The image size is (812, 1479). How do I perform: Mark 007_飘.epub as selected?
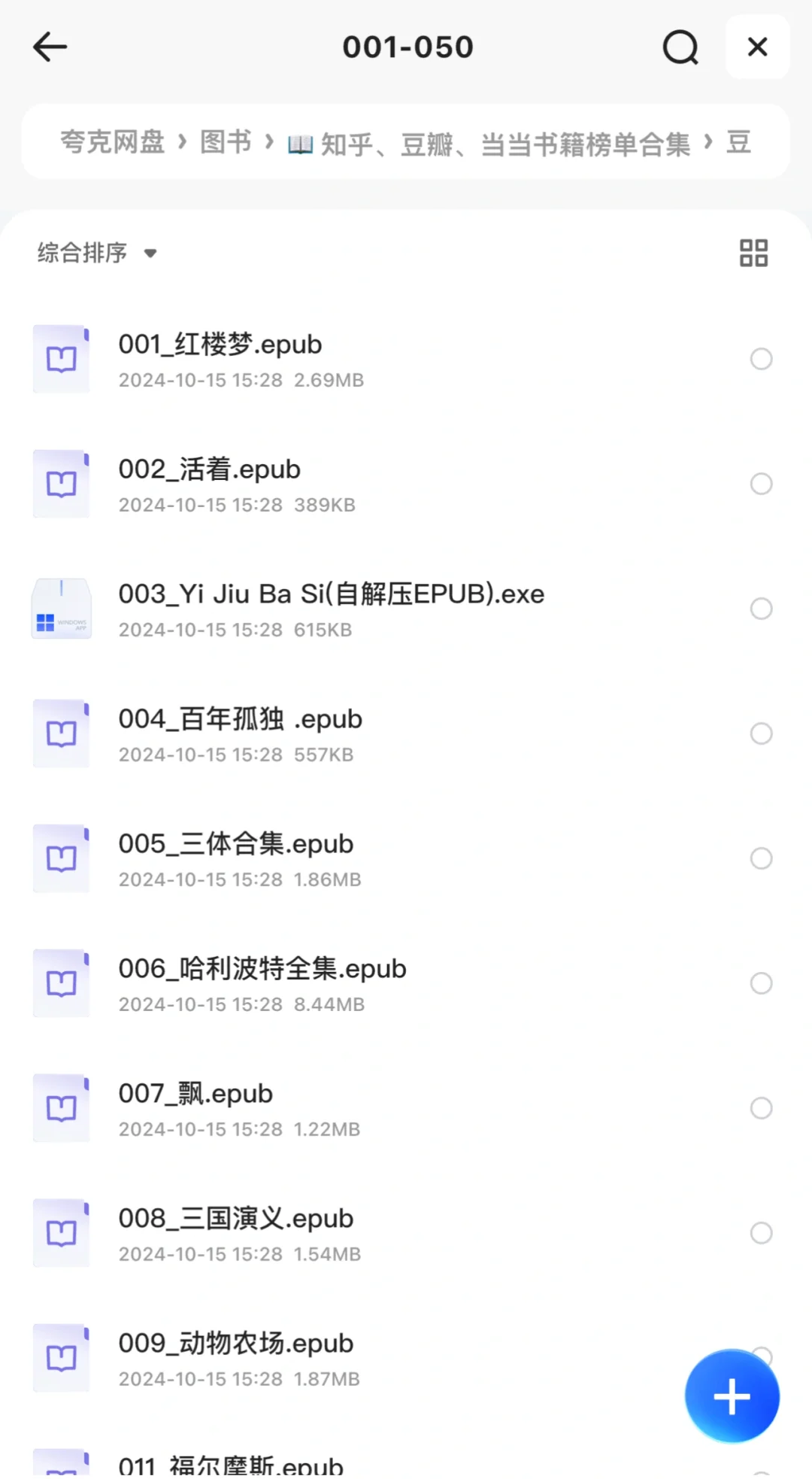tap(761, 1108)
